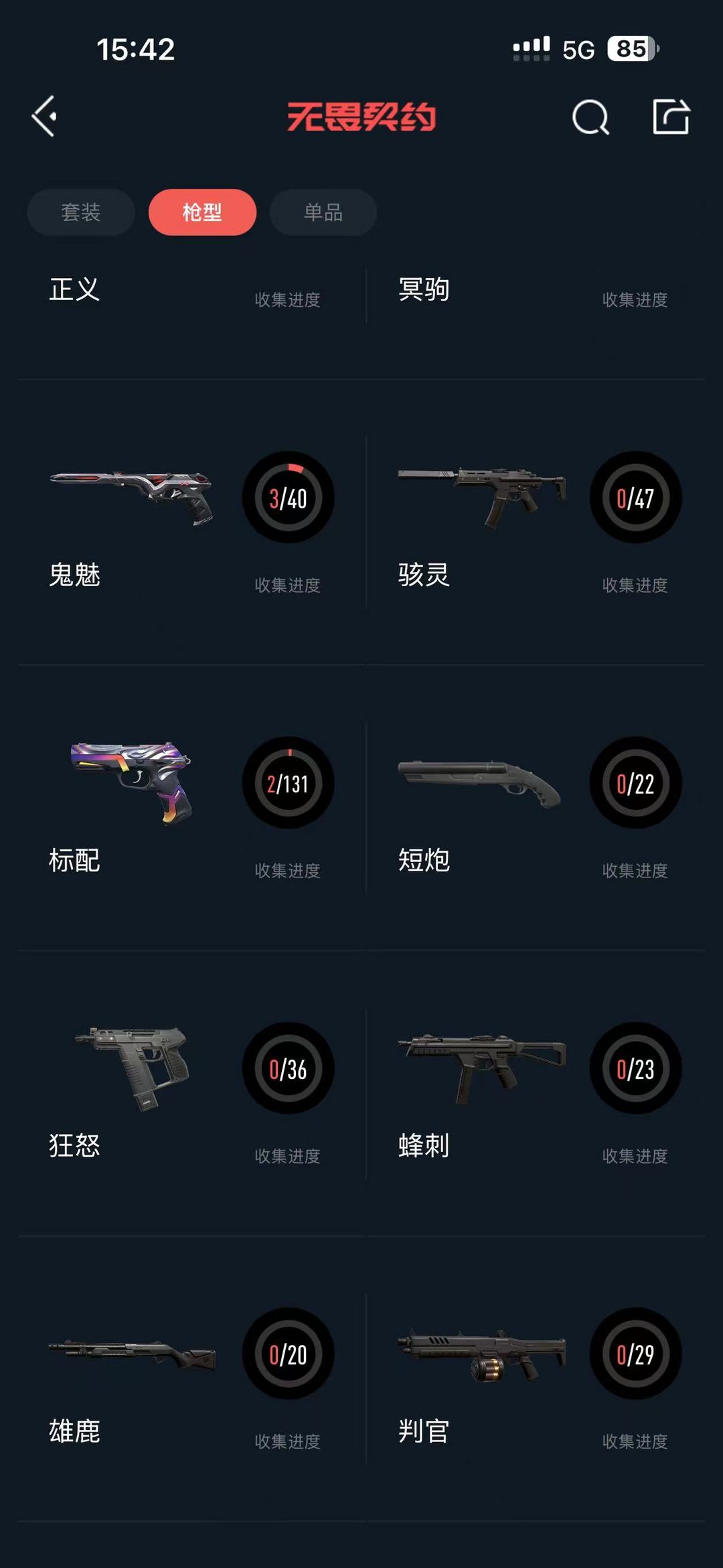Select the 判官 weapon card

(x=536, y=1378)
